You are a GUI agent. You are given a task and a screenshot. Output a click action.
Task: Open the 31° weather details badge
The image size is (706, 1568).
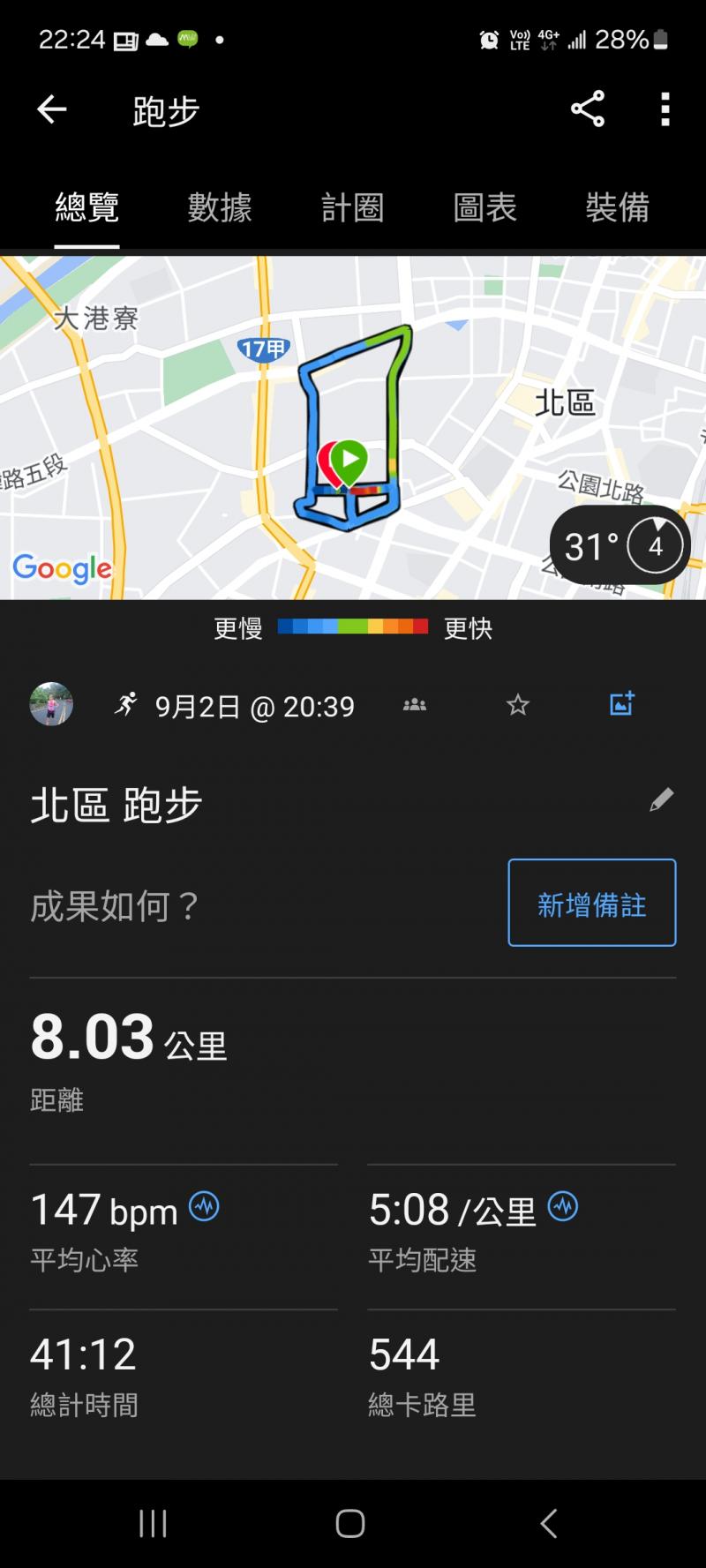point(620,546)
